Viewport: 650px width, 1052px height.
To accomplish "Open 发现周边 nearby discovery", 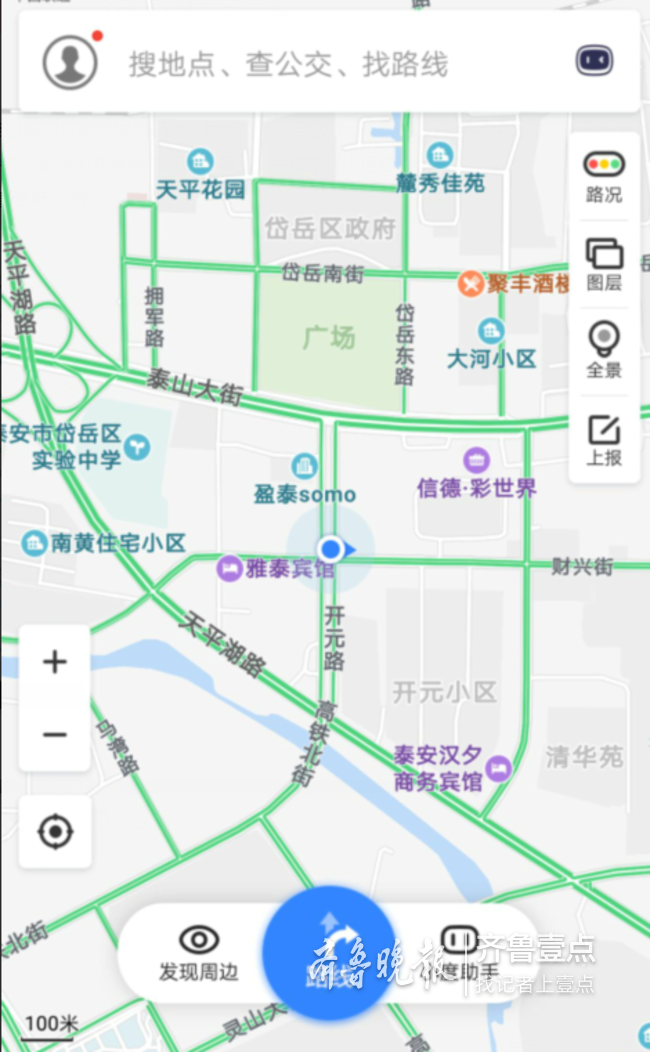I will pyautogui.click(x=199, y=953).
